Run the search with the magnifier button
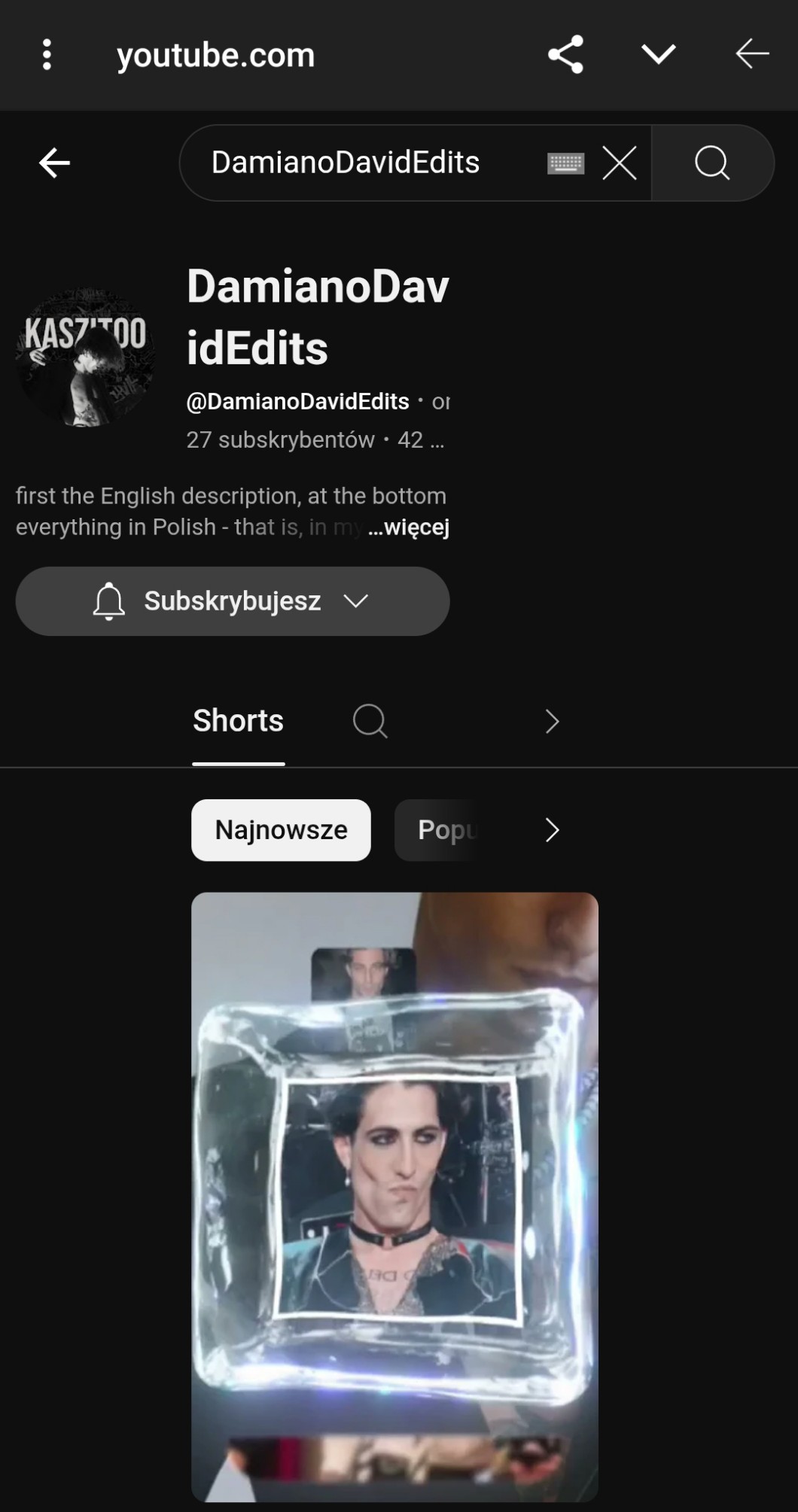This screenshot has height=1512, width=798. (712, 163)
